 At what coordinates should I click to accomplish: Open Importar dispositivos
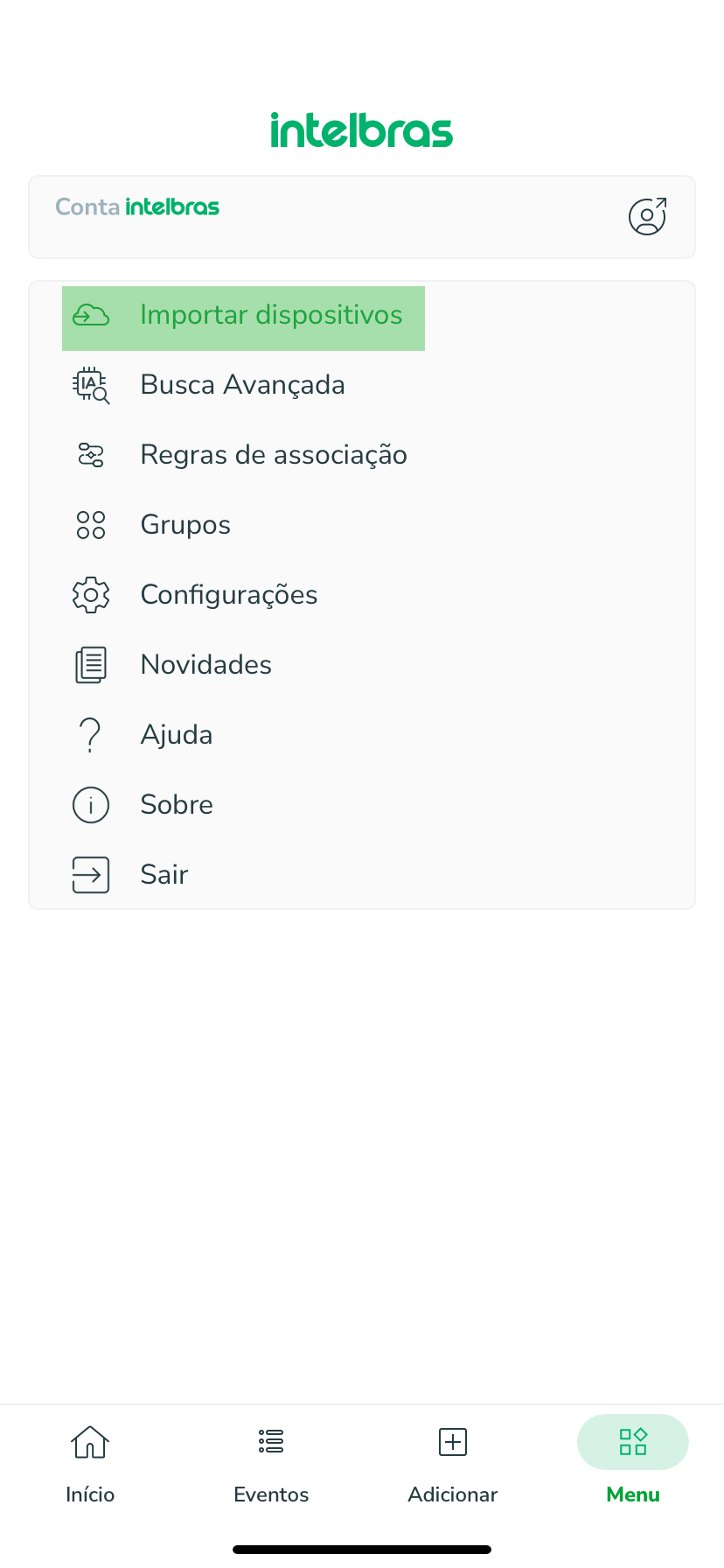click(243, 318)
